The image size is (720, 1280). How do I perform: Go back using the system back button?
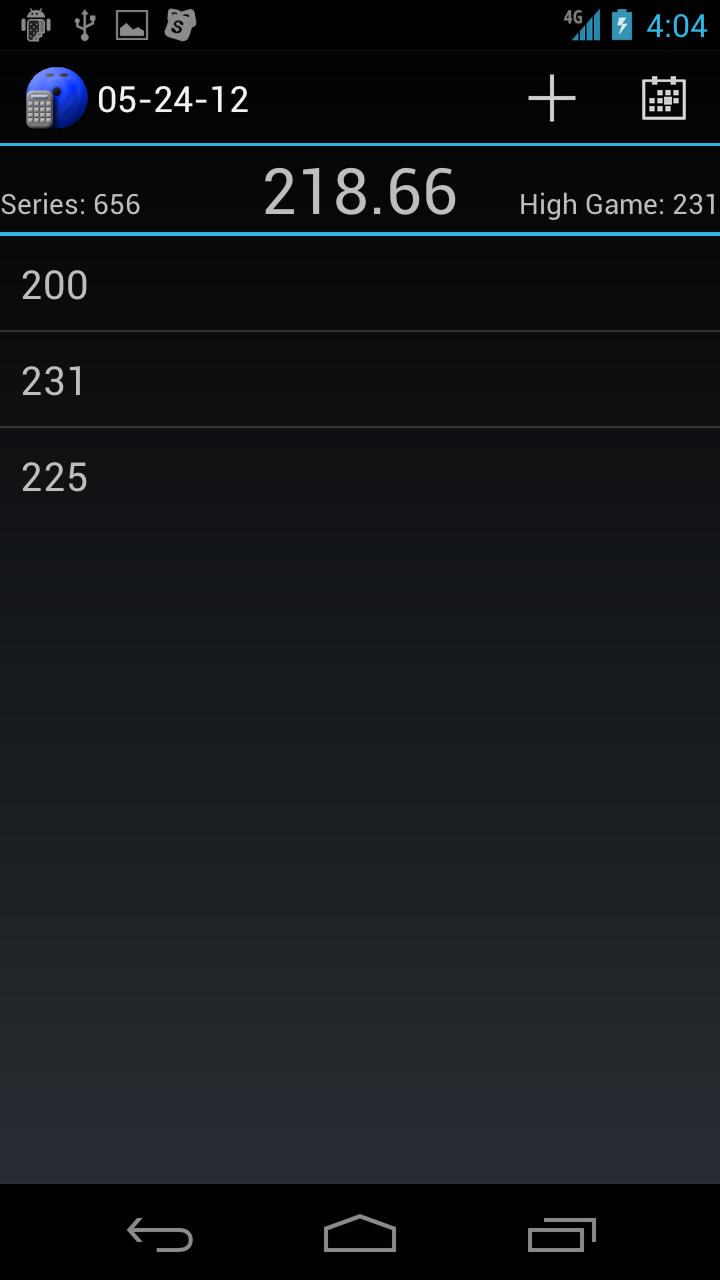point(160,1234)
